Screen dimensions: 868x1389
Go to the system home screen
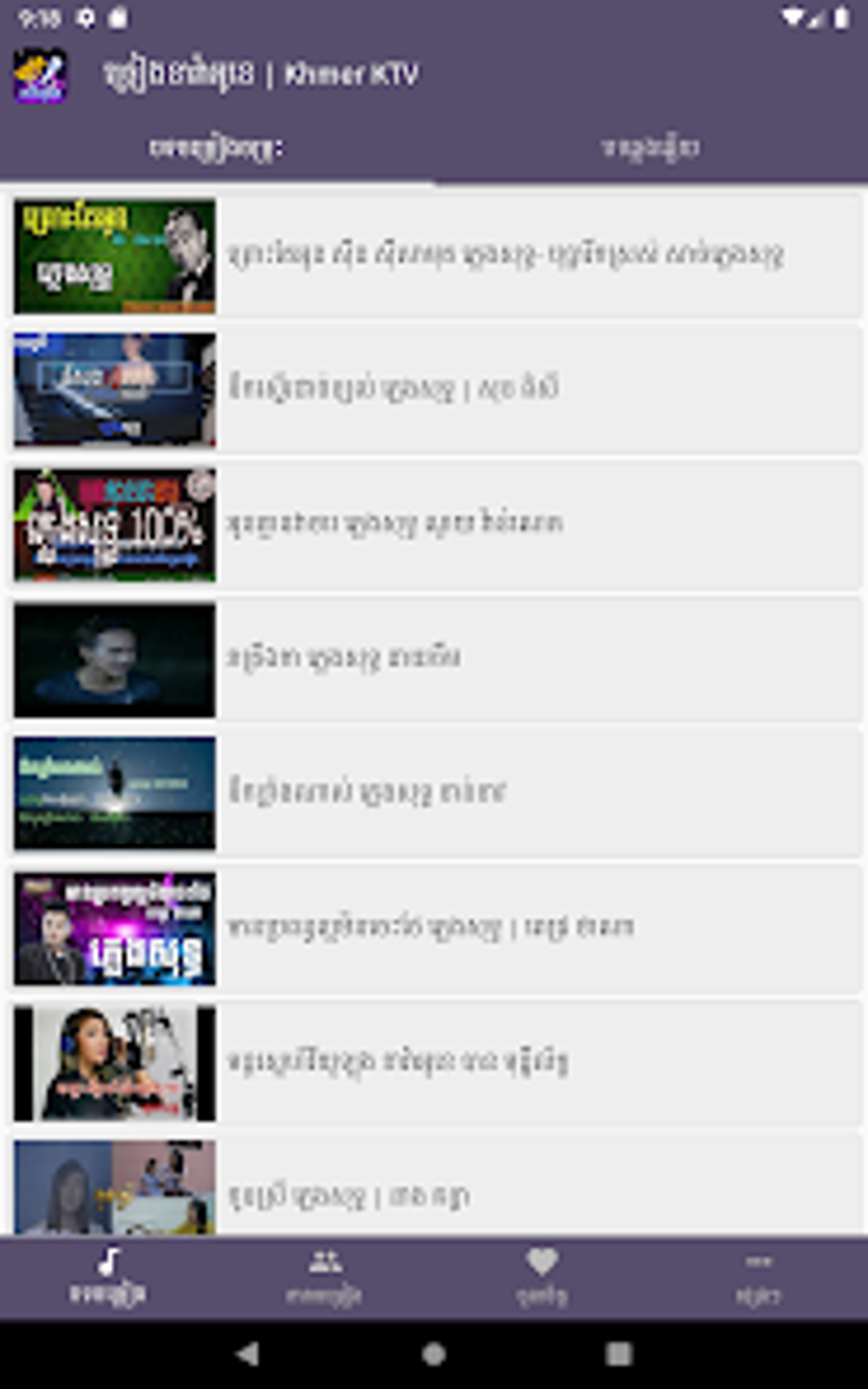434,1353
